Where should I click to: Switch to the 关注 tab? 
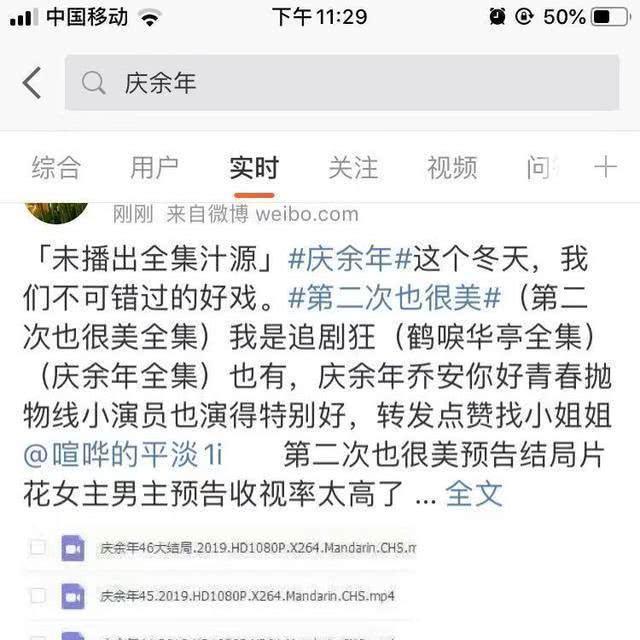tap(353, 167)
